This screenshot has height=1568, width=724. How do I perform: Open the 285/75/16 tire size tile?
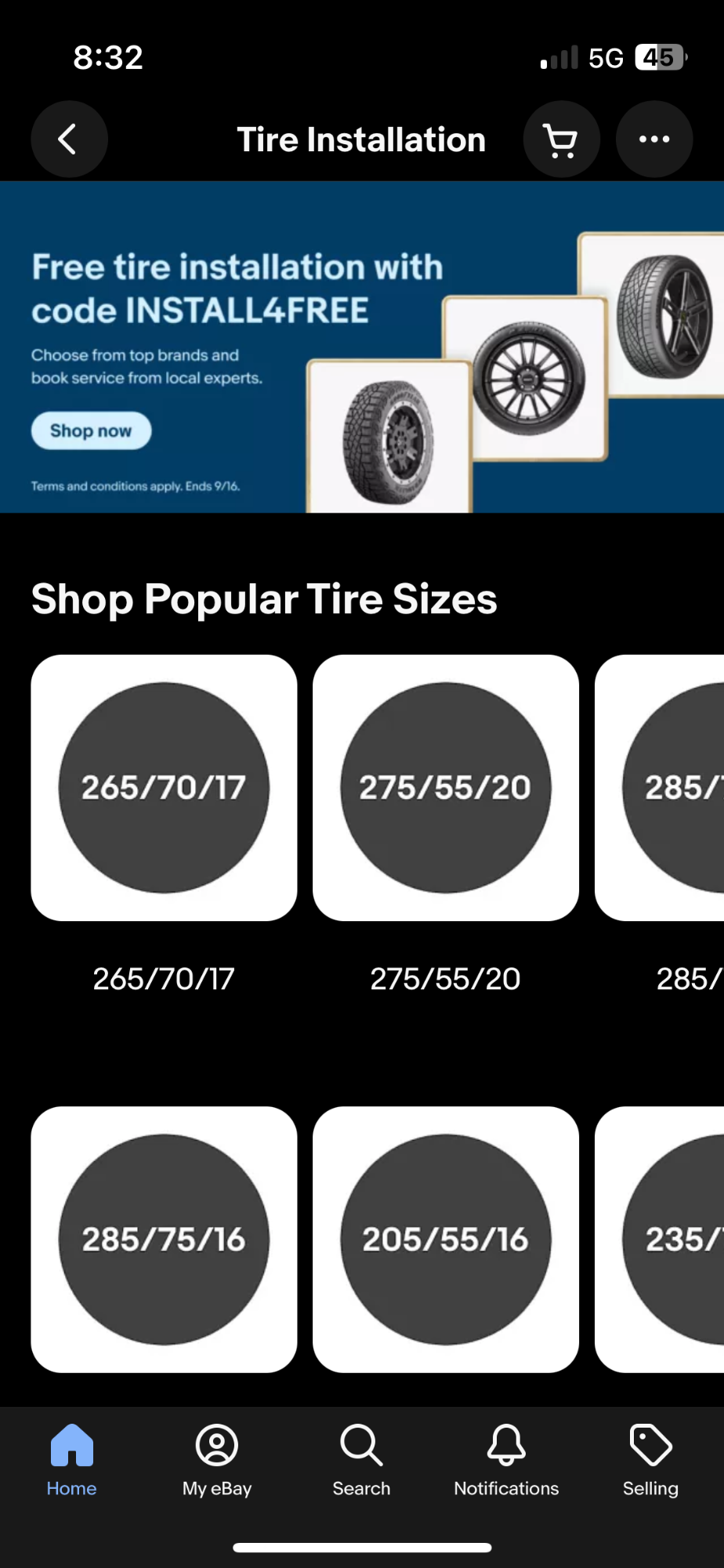(164, 1239)
